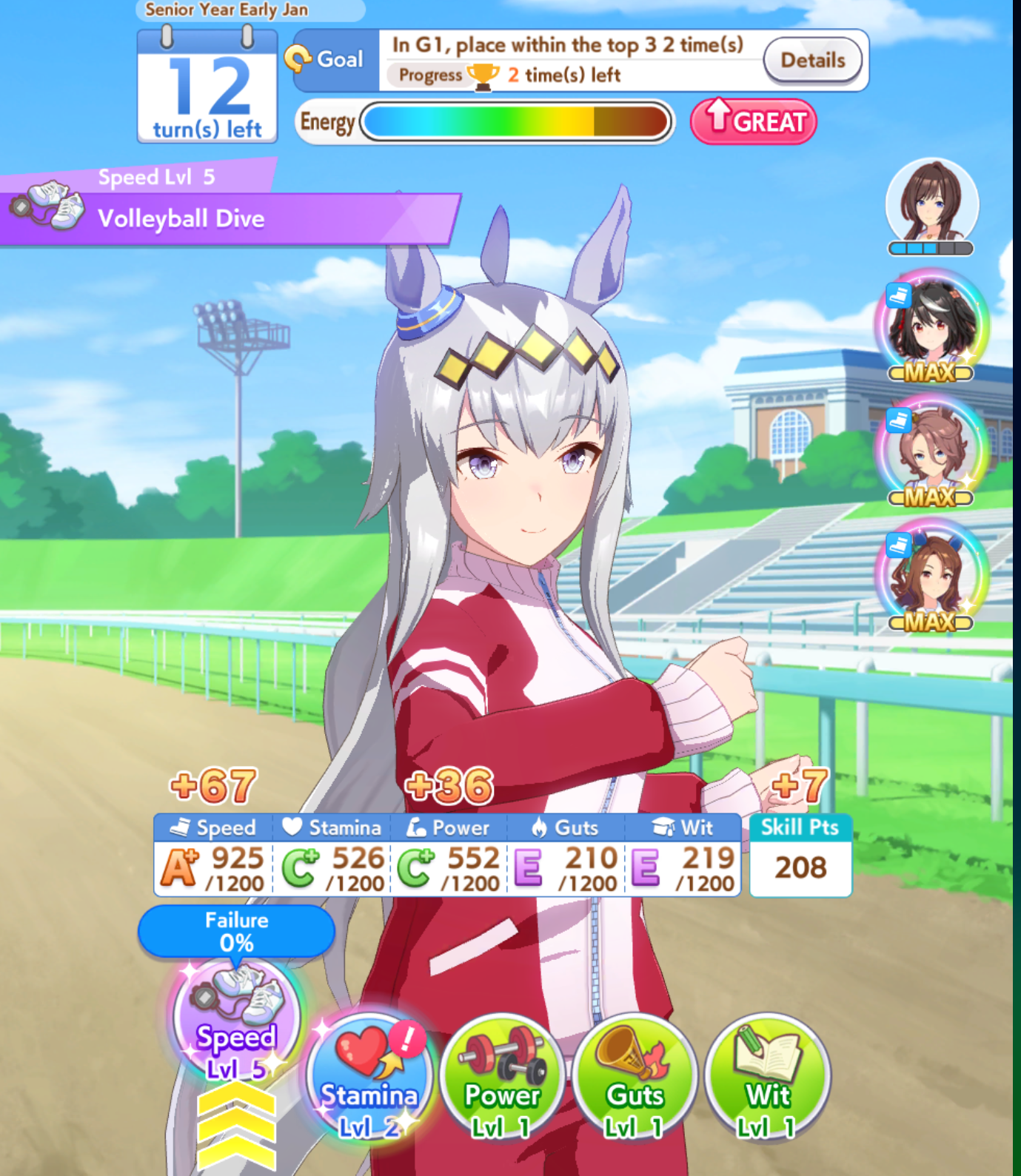Pick the Power Lvl 1 training
This screenshot has width=1021, height=1176.
pyautogui.click(x=503, y=1078)
